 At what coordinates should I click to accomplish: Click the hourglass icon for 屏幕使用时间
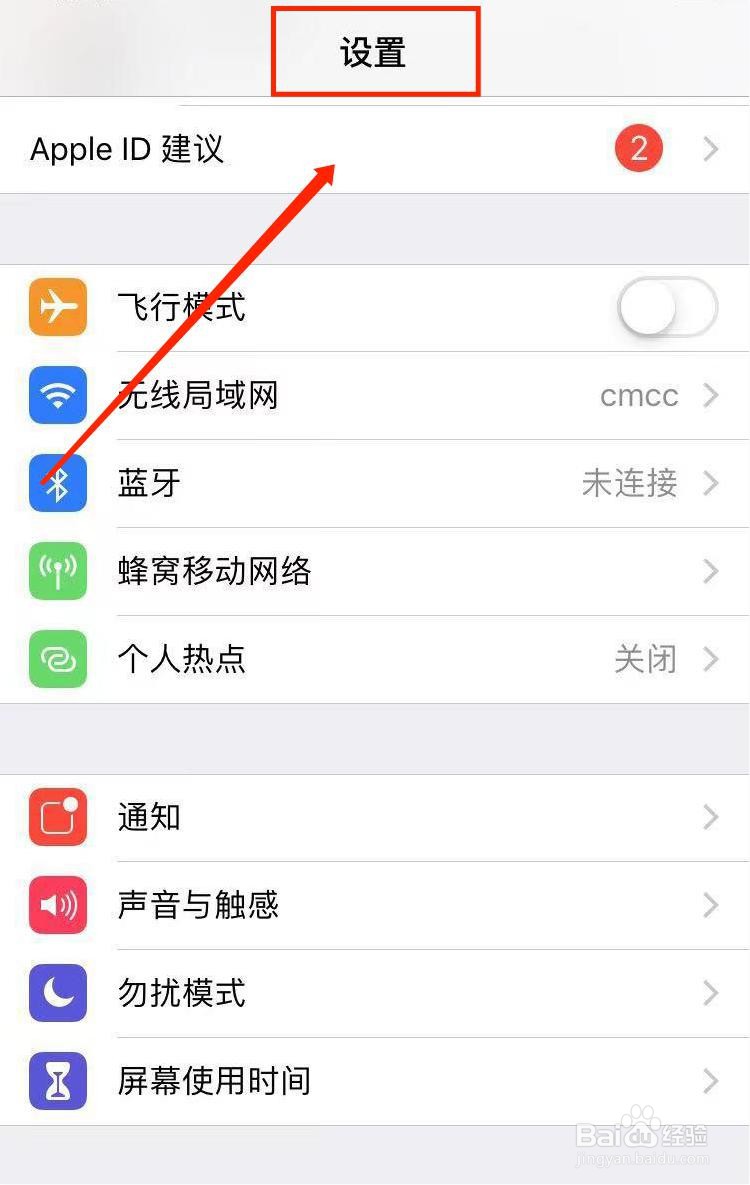[x=57, y=1082]
